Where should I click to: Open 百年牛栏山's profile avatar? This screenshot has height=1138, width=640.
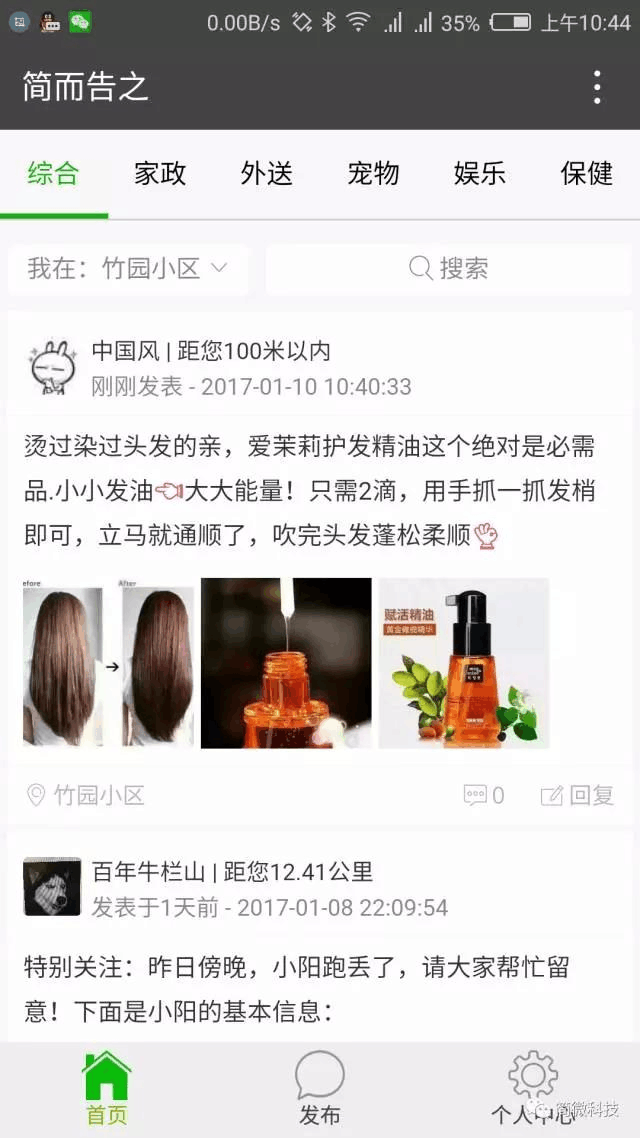52,886
